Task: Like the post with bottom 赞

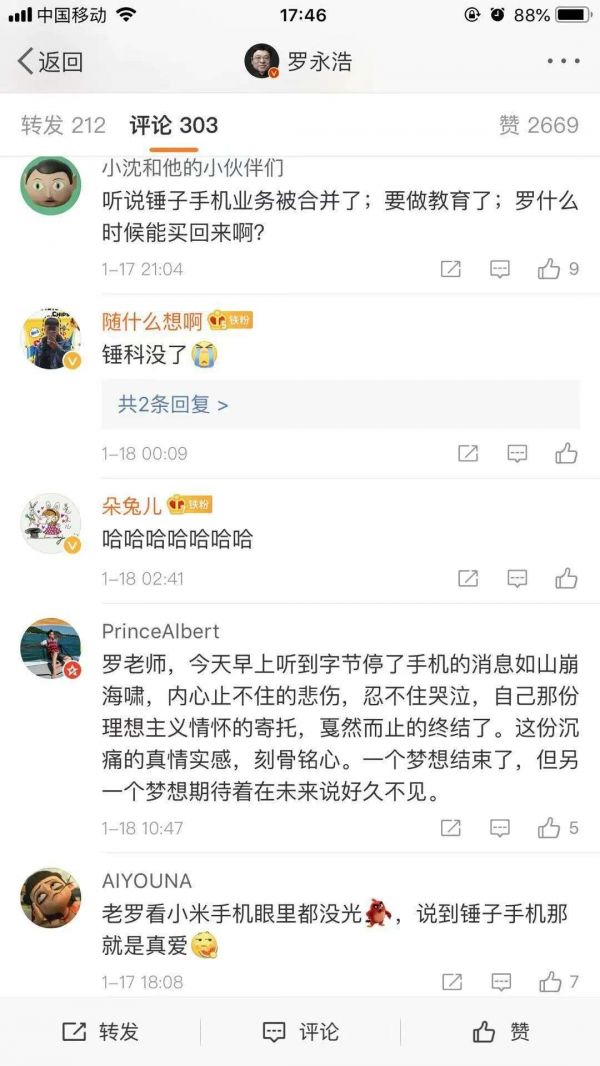Action: tap(500, 1032)
